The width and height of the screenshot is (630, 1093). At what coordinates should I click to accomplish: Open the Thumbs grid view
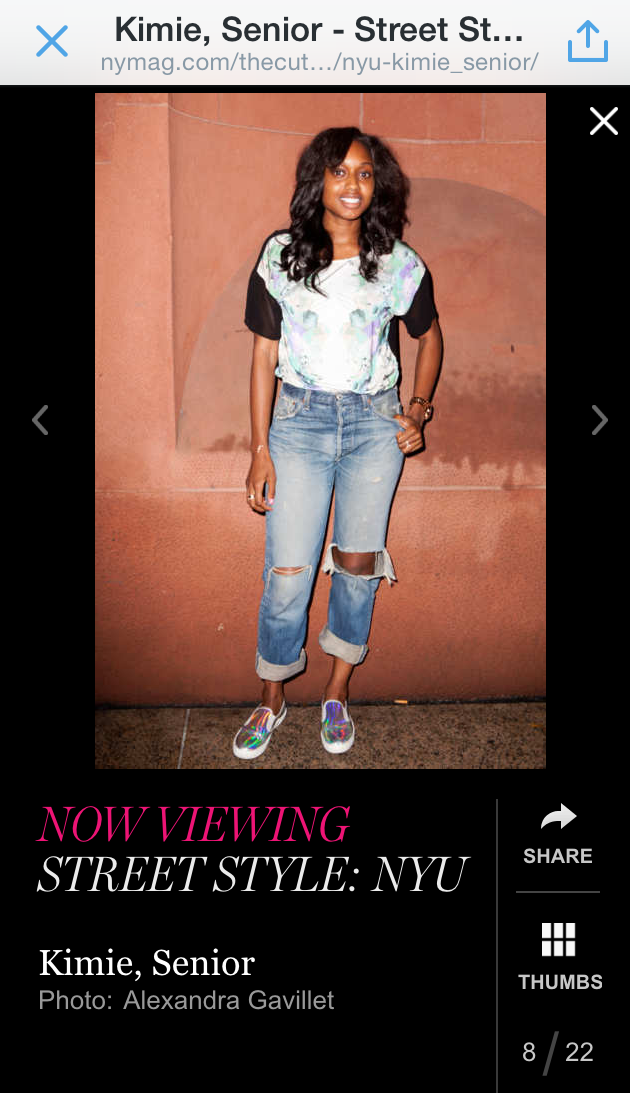tap(559, 956)
